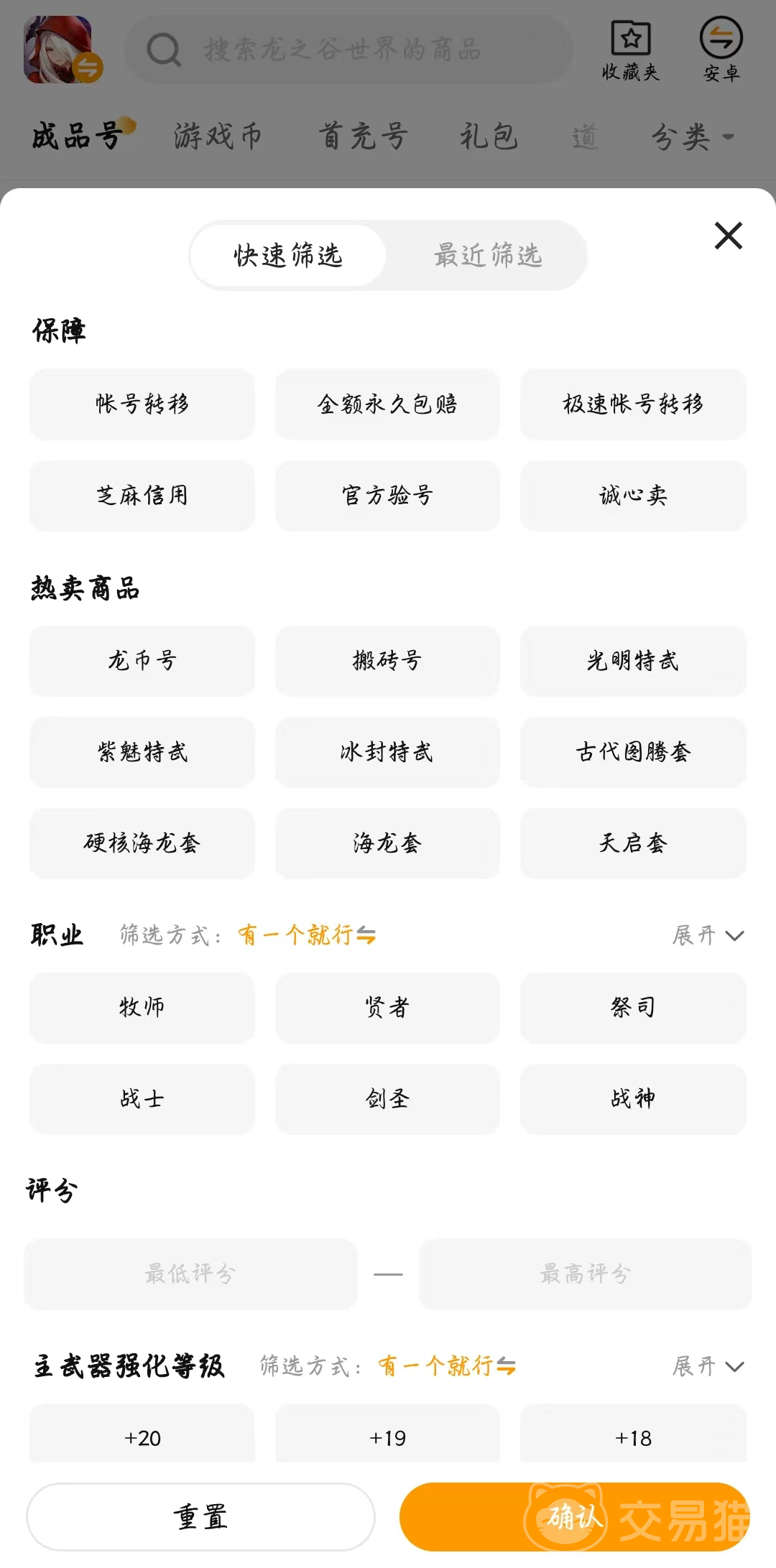Expand the 主武器强化等级 options
776x1568 pixels.
pyautogui.click(x=708, y=1366)
